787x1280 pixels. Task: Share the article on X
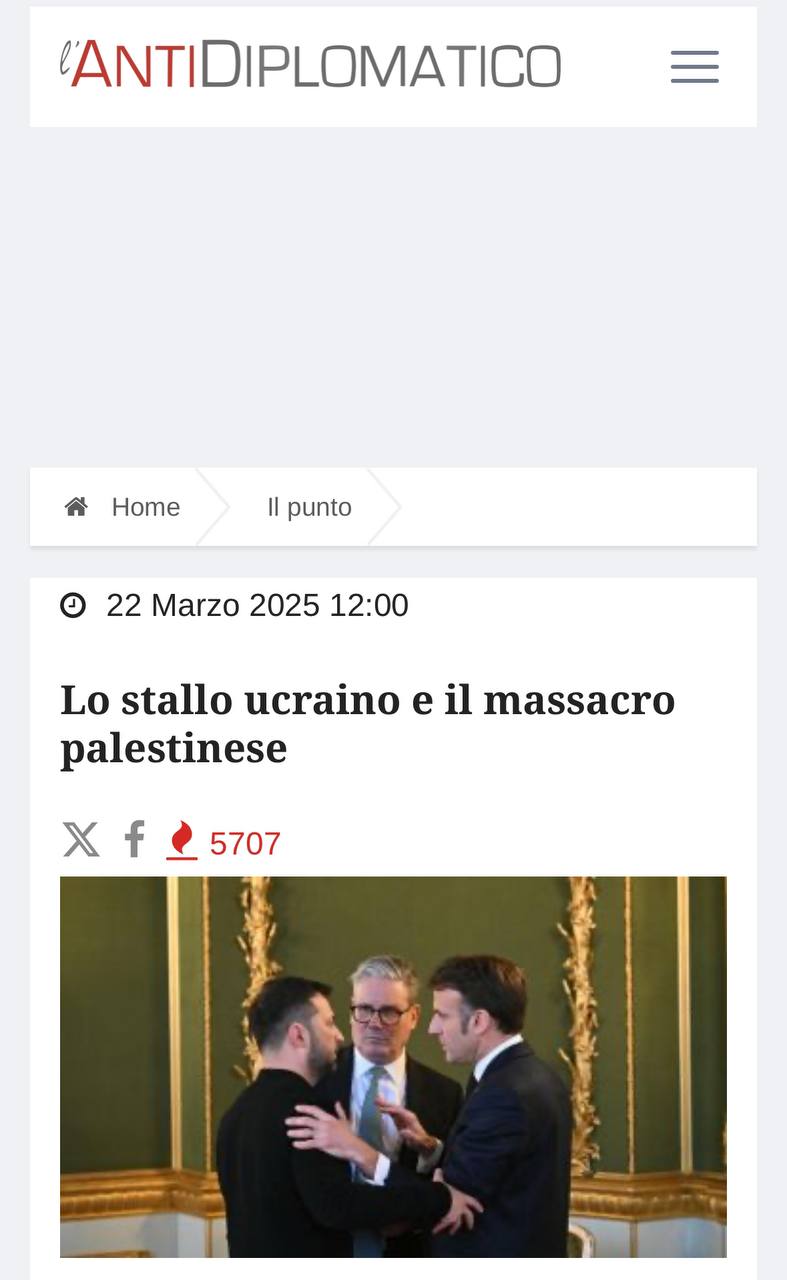click(81, 840)
